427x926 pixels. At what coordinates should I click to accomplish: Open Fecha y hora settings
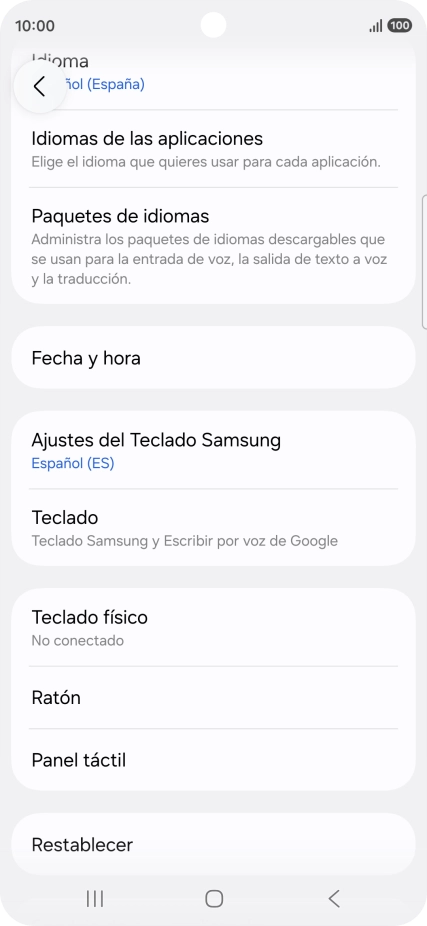[x=213, y=358]
